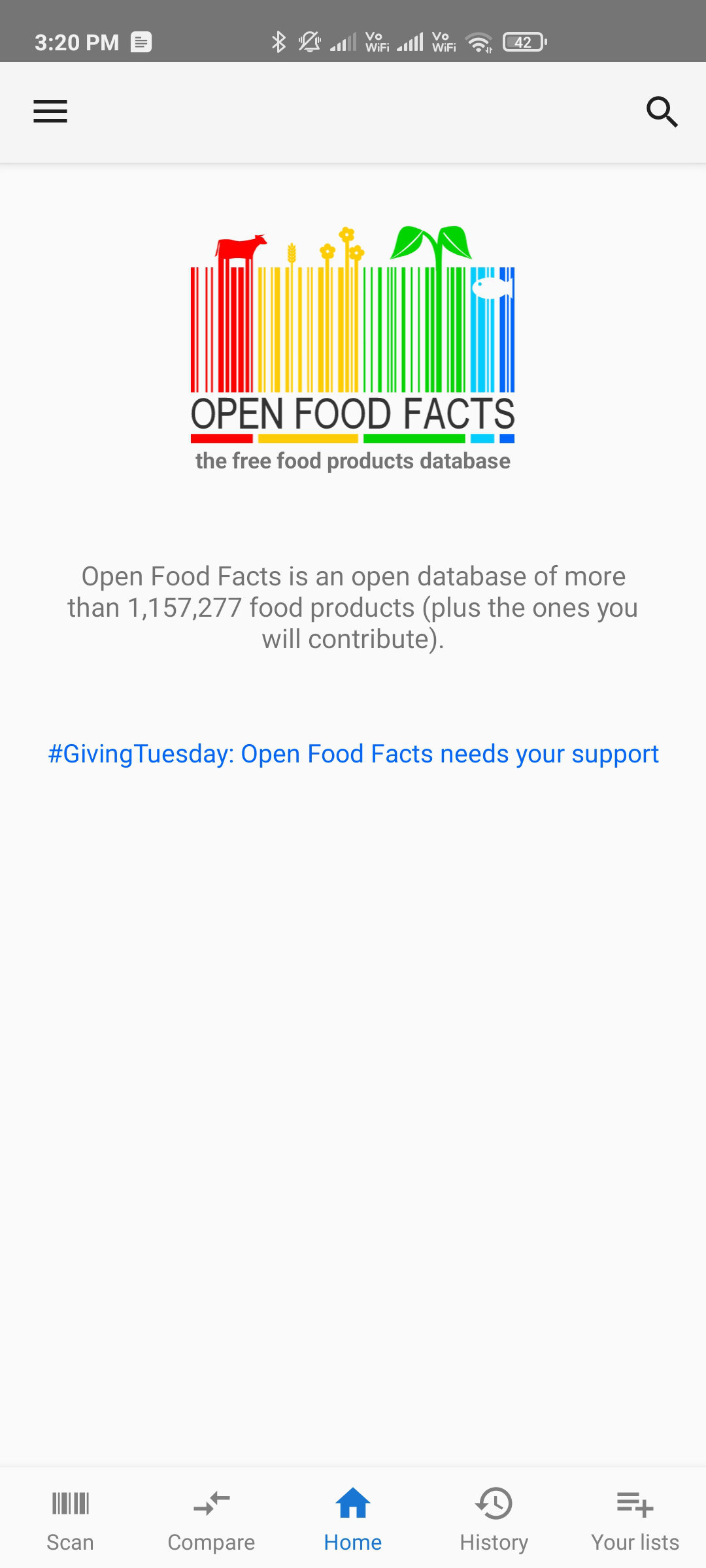Screen dimensions: 706x1568
Task: Toggle Home navigation selection
Action: pos(352,1522)
